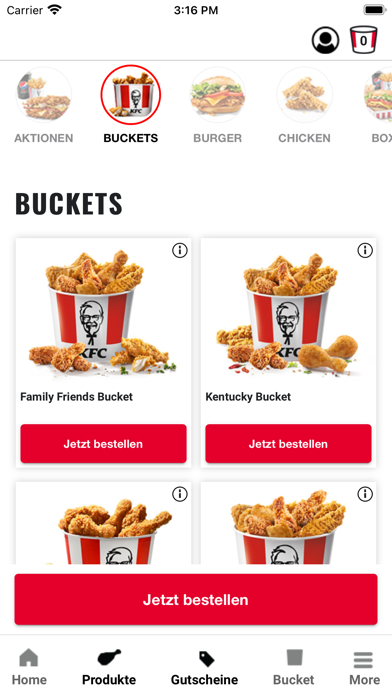Order the Family Friends Bucket now
This screenshot has height=696, width=392.
(103, 443)
